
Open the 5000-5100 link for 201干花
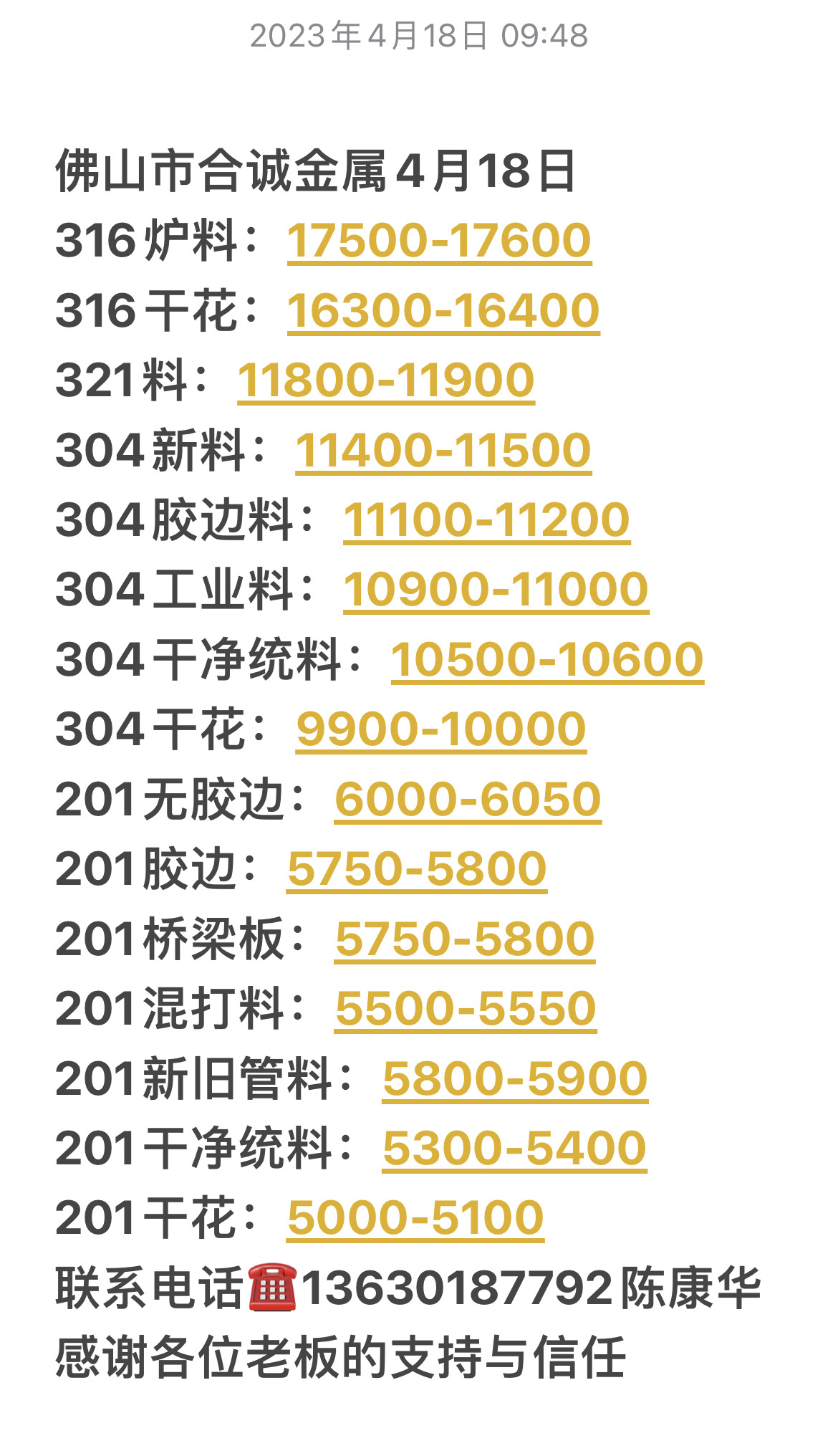point(415,1217)
